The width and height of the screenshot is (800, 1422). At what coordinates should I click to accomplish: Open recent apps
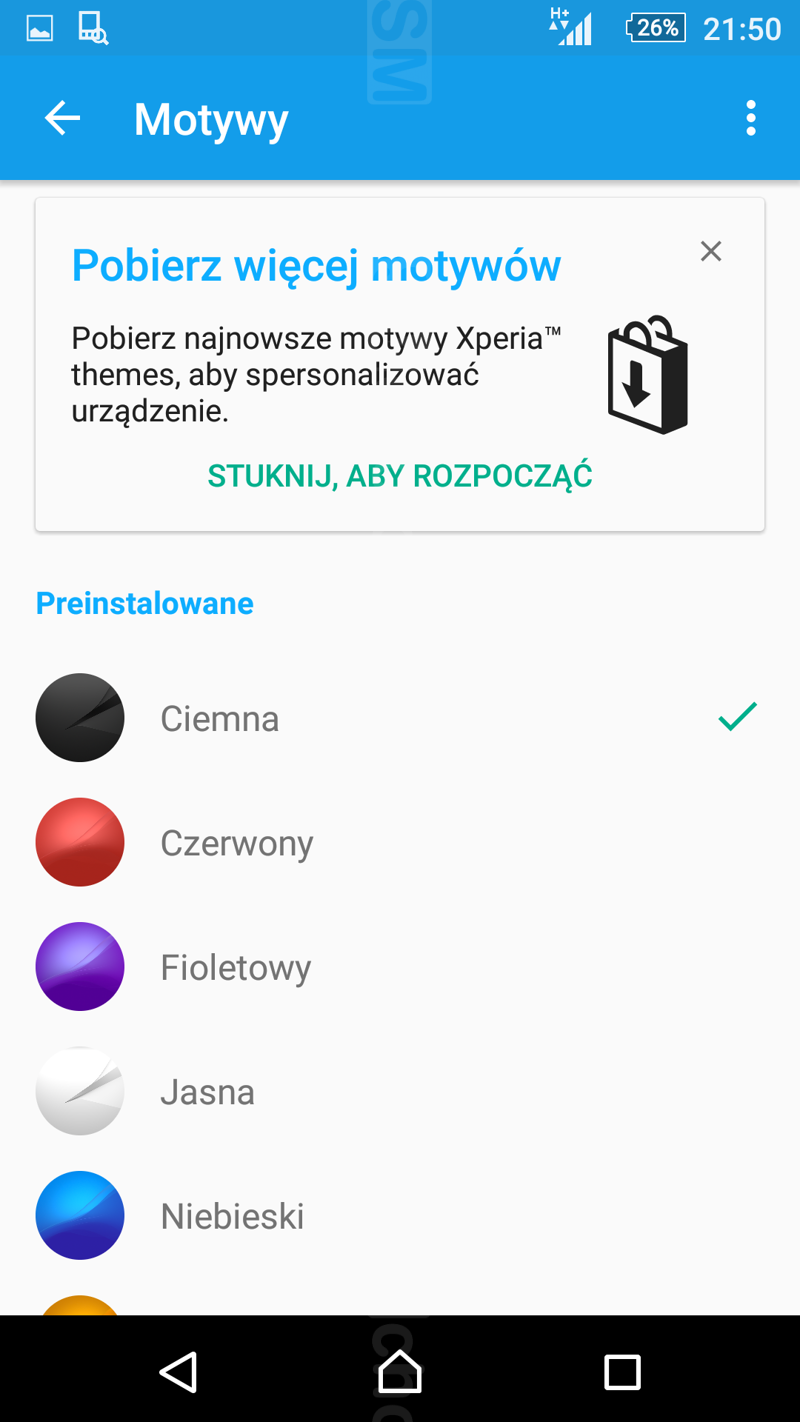tap(622, 1372)
